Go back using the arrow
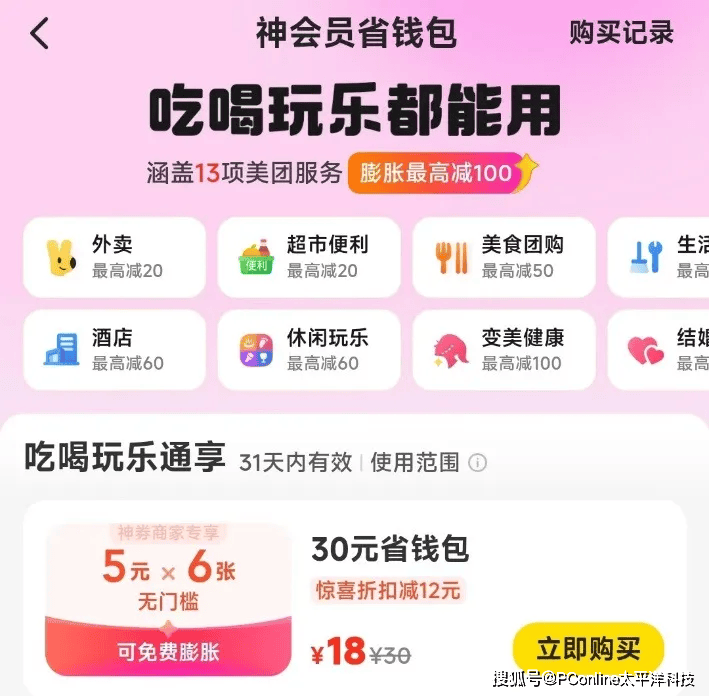The image size is (709, 696). pyautogui.click(x=39, y=33)
